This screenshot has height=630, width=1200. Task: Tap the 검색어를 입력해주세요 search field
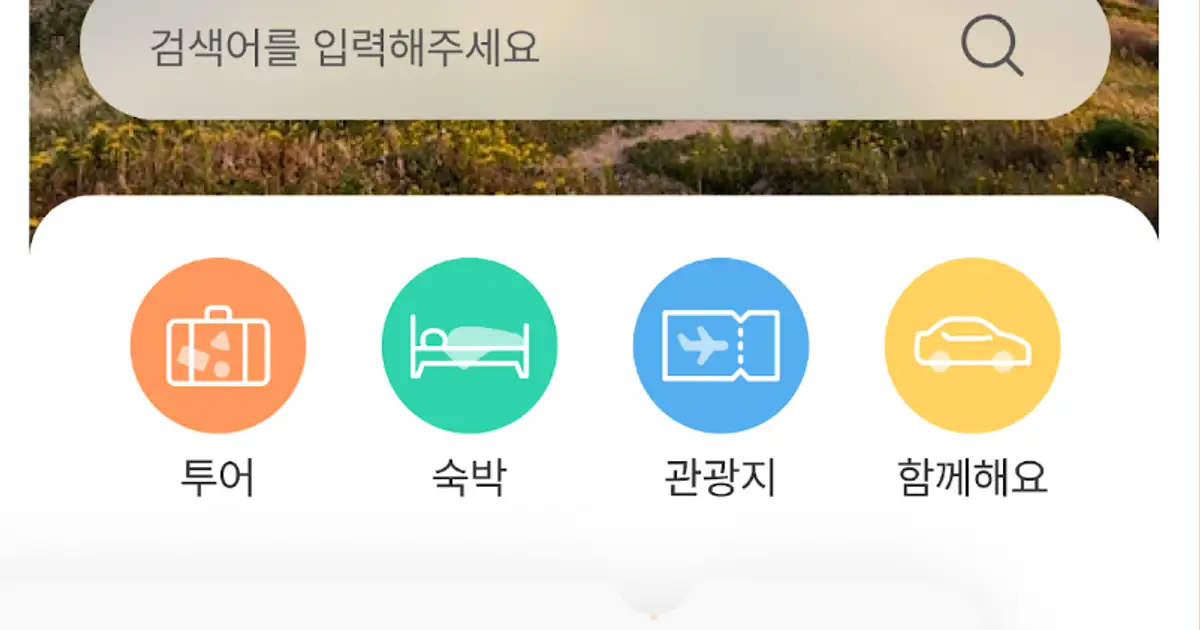(x=500, y=48)
